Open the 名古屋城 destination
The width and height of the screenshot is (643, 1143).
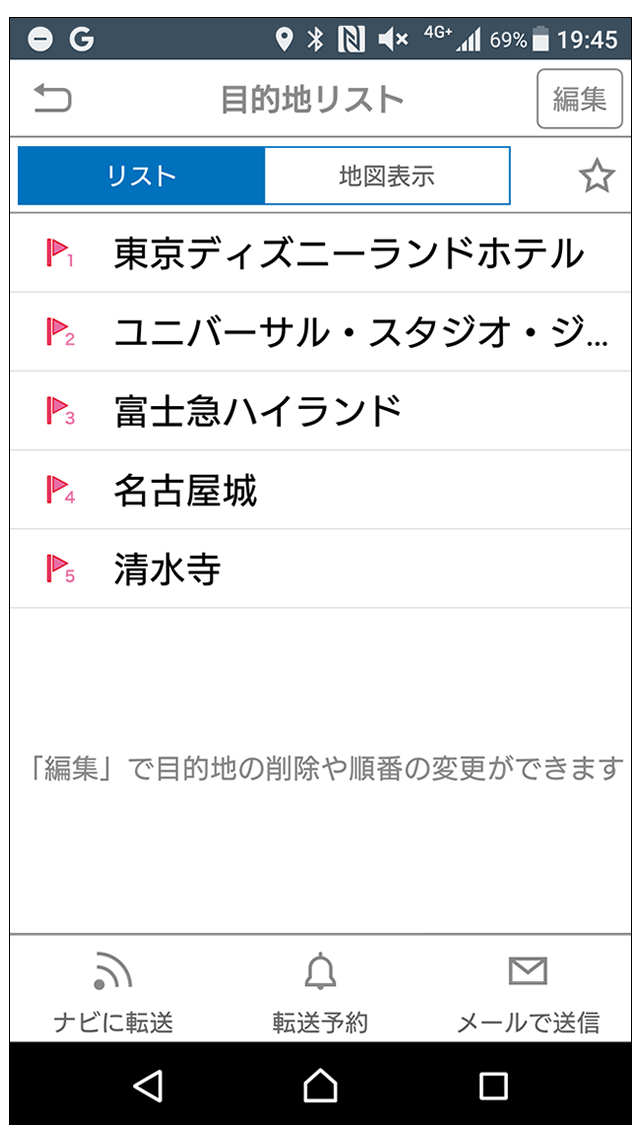tap(185, 491)
